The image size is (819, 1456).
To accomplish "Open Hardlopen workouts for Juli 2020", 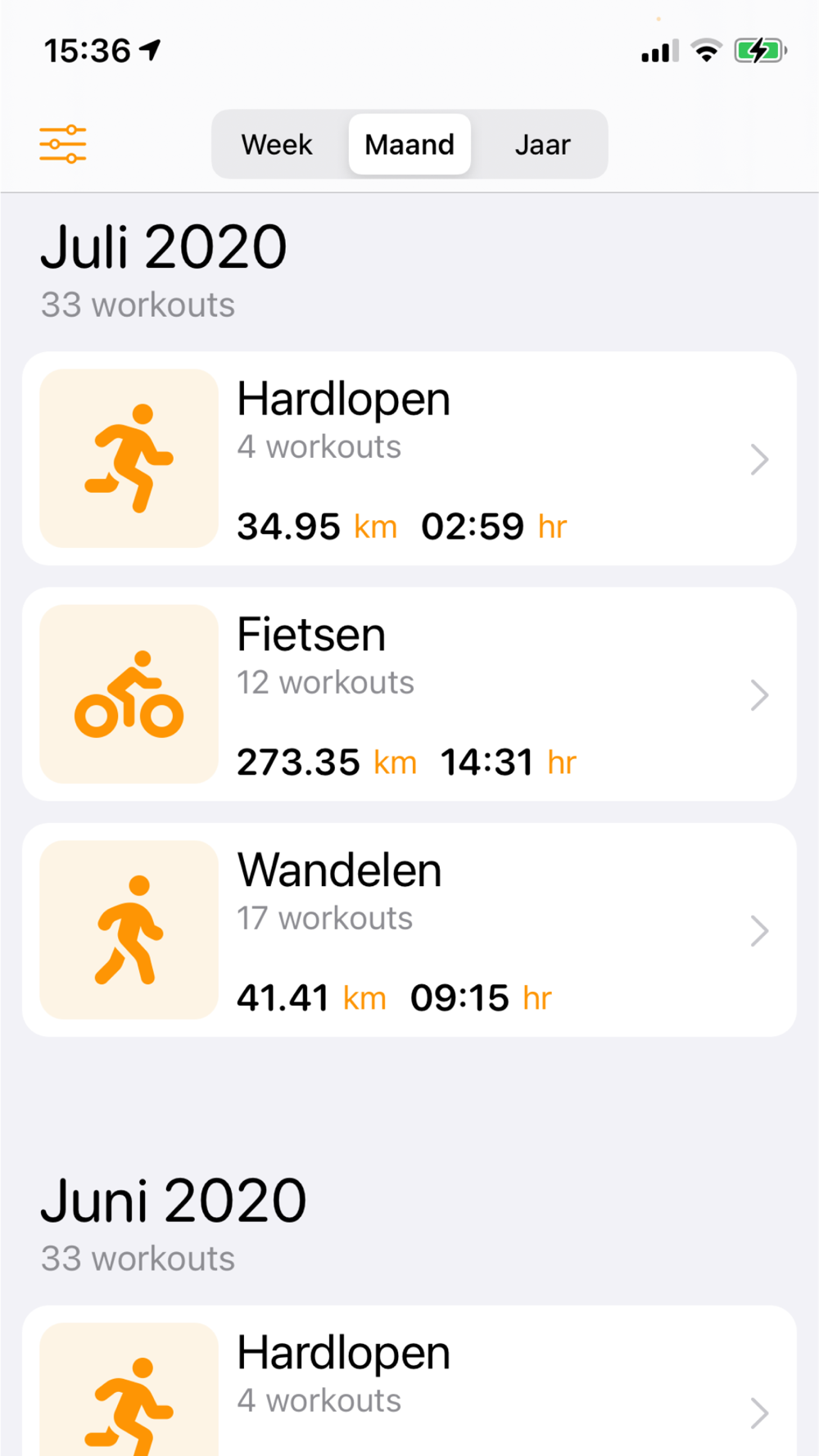I will pos(409,459).
